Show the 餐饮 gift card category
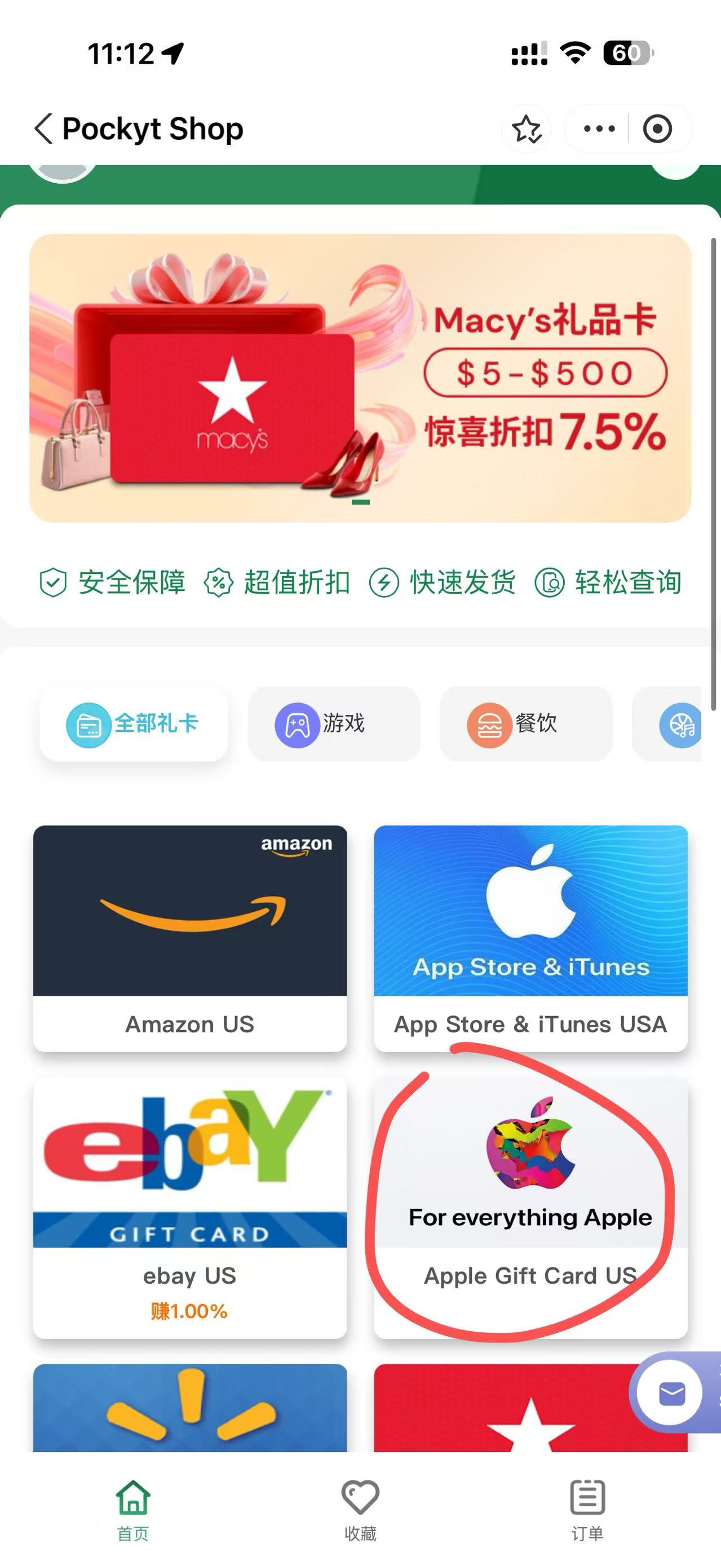The image size is (721, 1568). [x=526, y=724]
